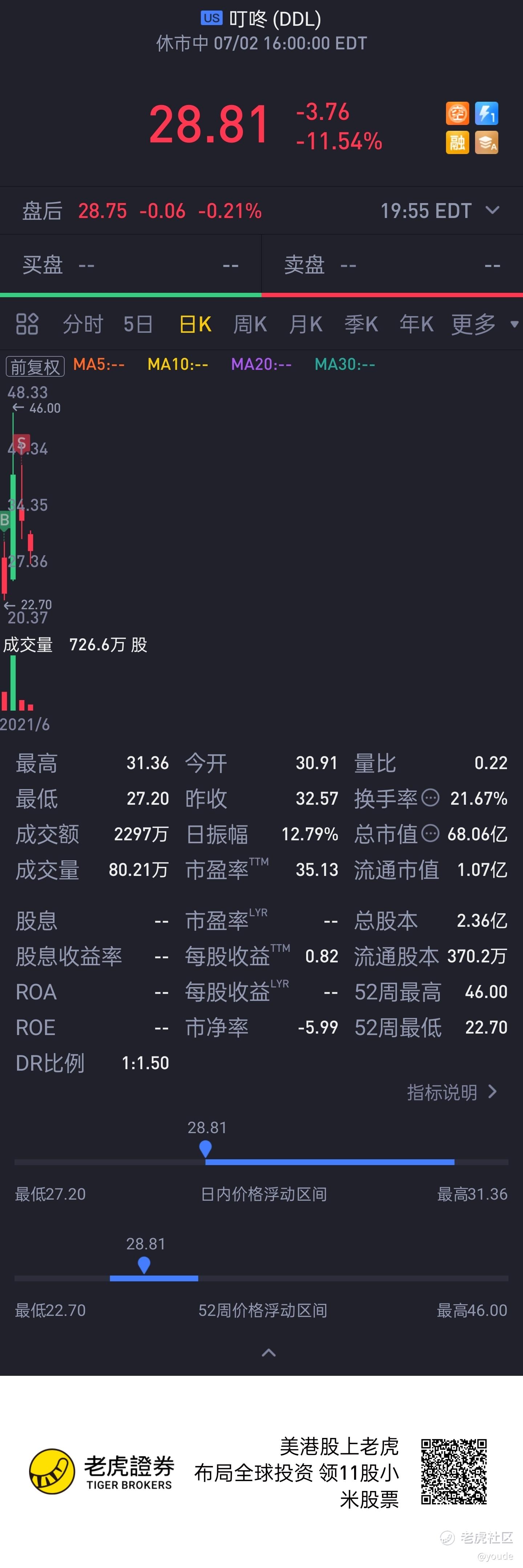The image size is (523, 1568).
Task: Tap the blue lightning quick-trade icon
Action: point(486,113)
